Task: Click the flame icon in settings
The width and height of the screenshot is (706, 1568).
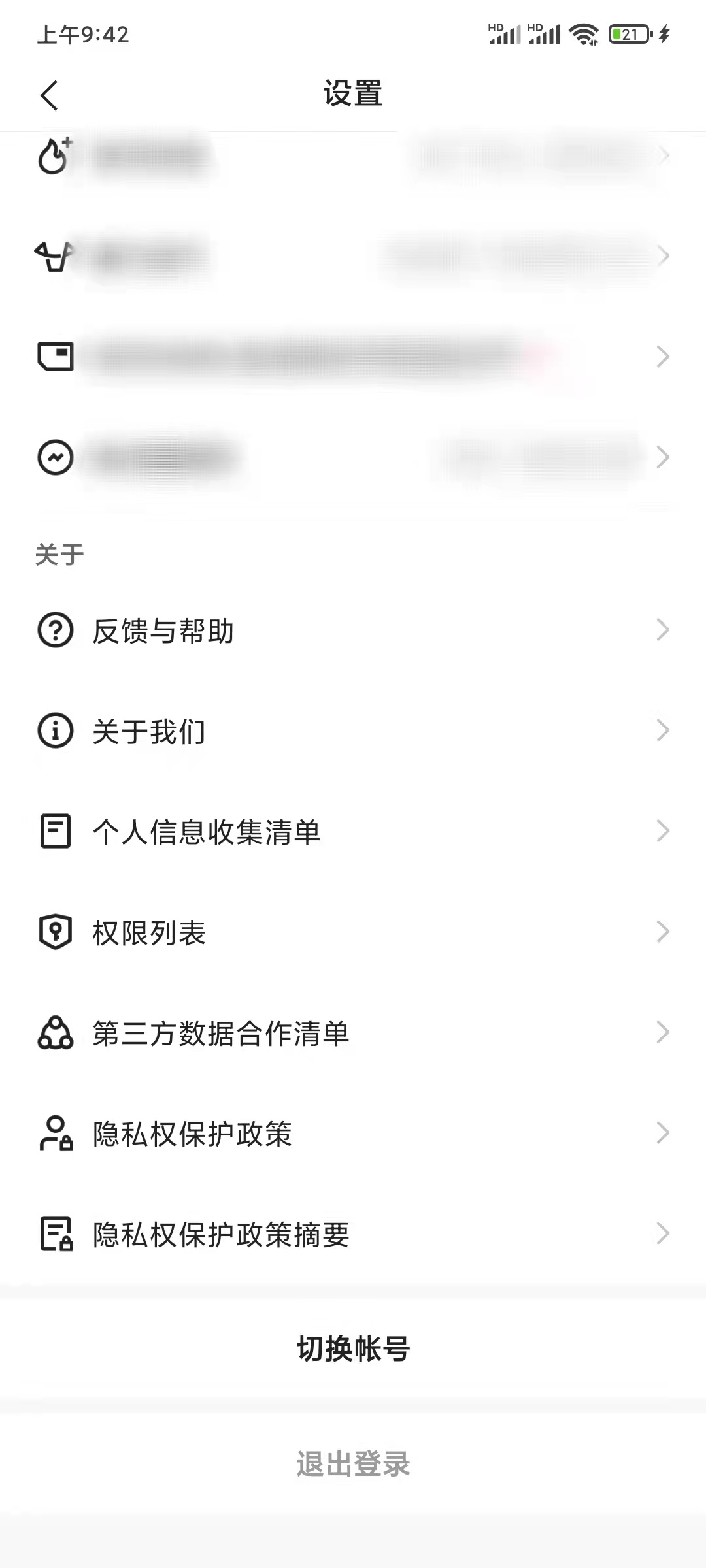Action: click(54, 155)
